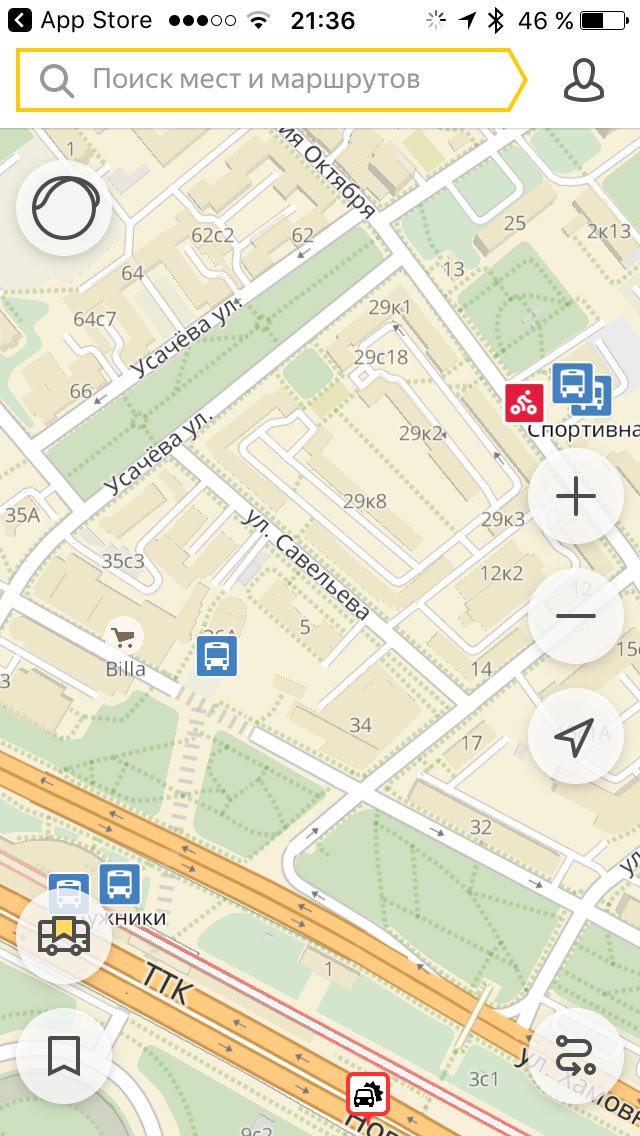Tap the traffic layer circle button
The height and width of the screenshot is (1136, 640).
(x=65, y=209)
